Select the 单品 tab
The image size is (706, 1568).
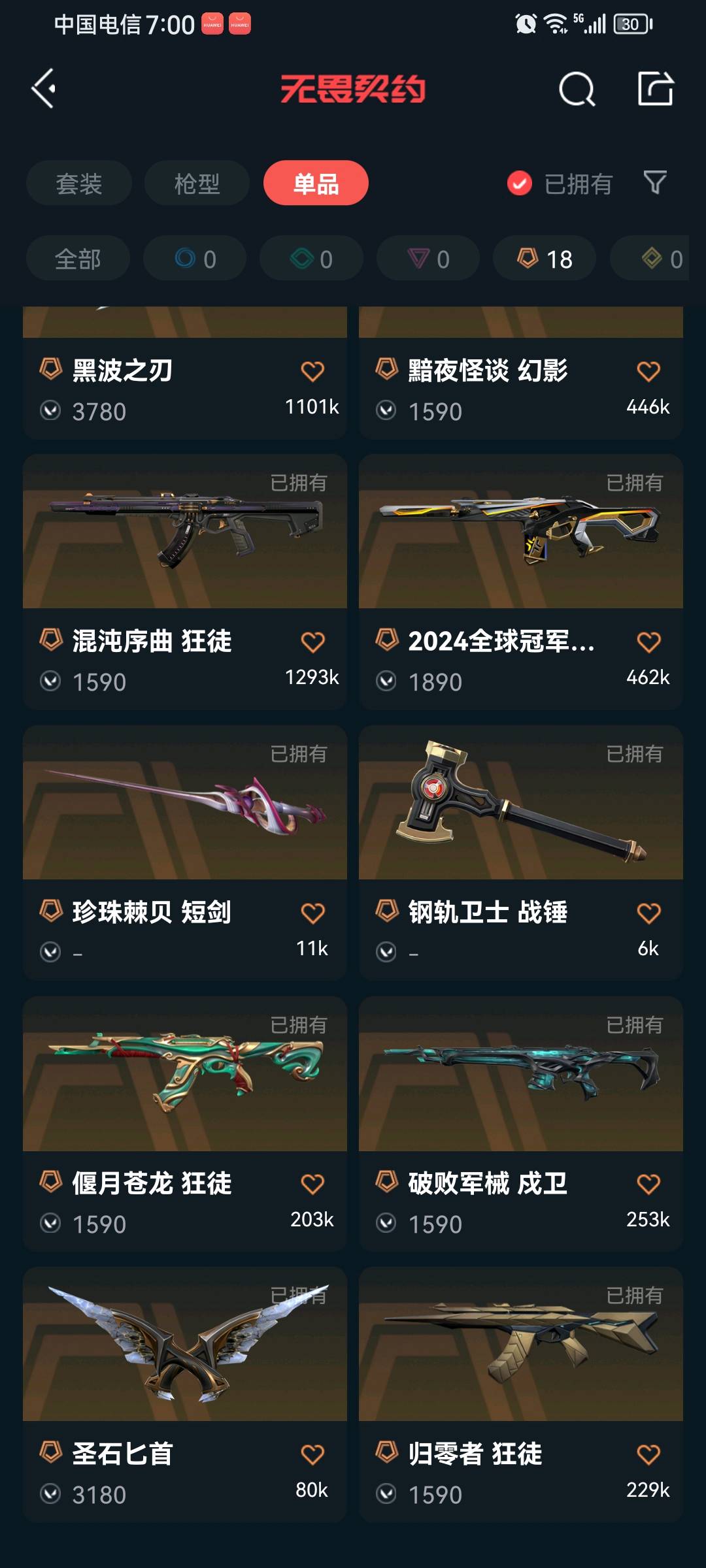(316, 183)
